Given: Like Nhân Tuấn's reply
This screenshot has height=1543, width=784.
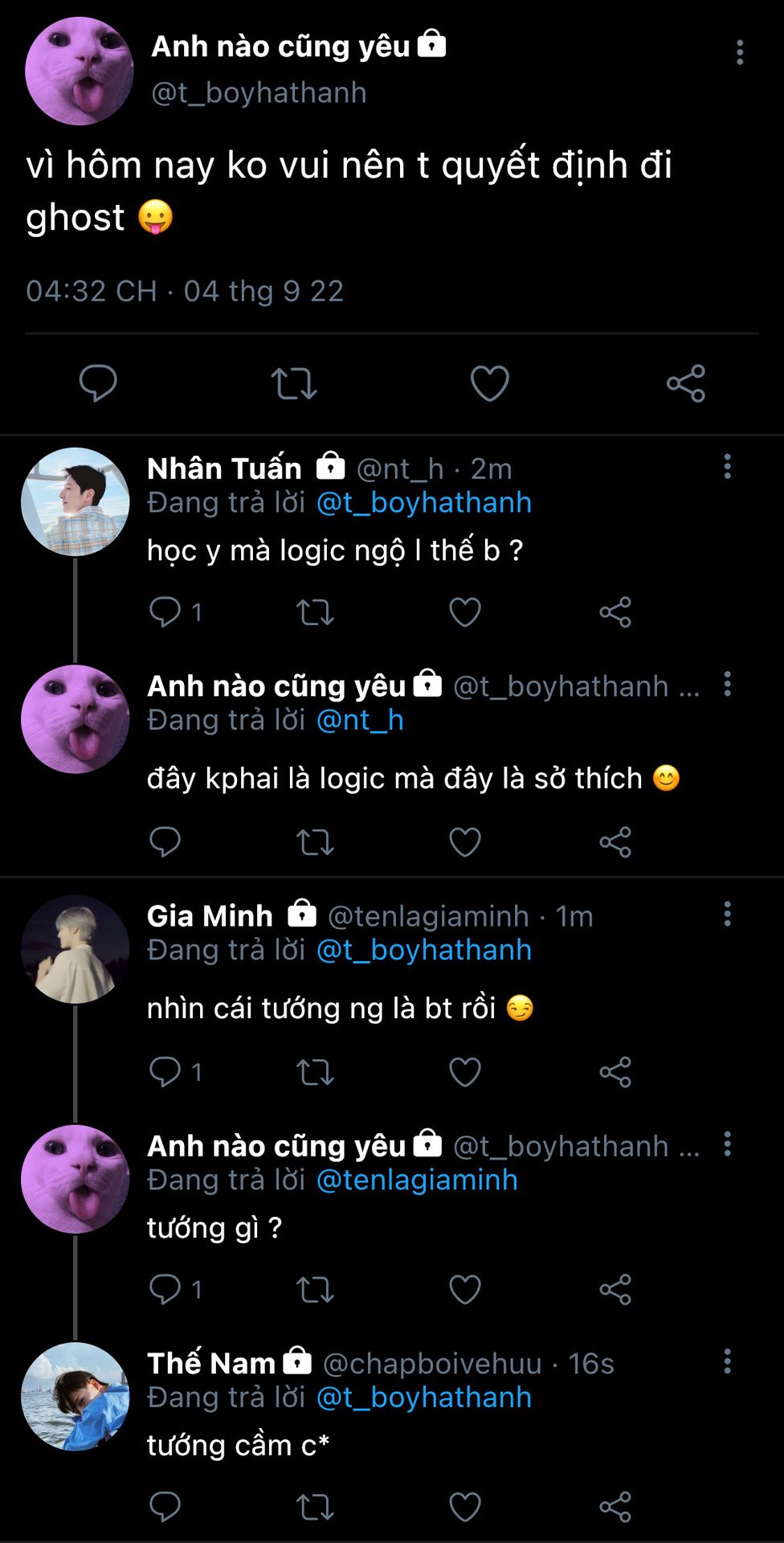Looking at the screenshot, I should point(464,612).
